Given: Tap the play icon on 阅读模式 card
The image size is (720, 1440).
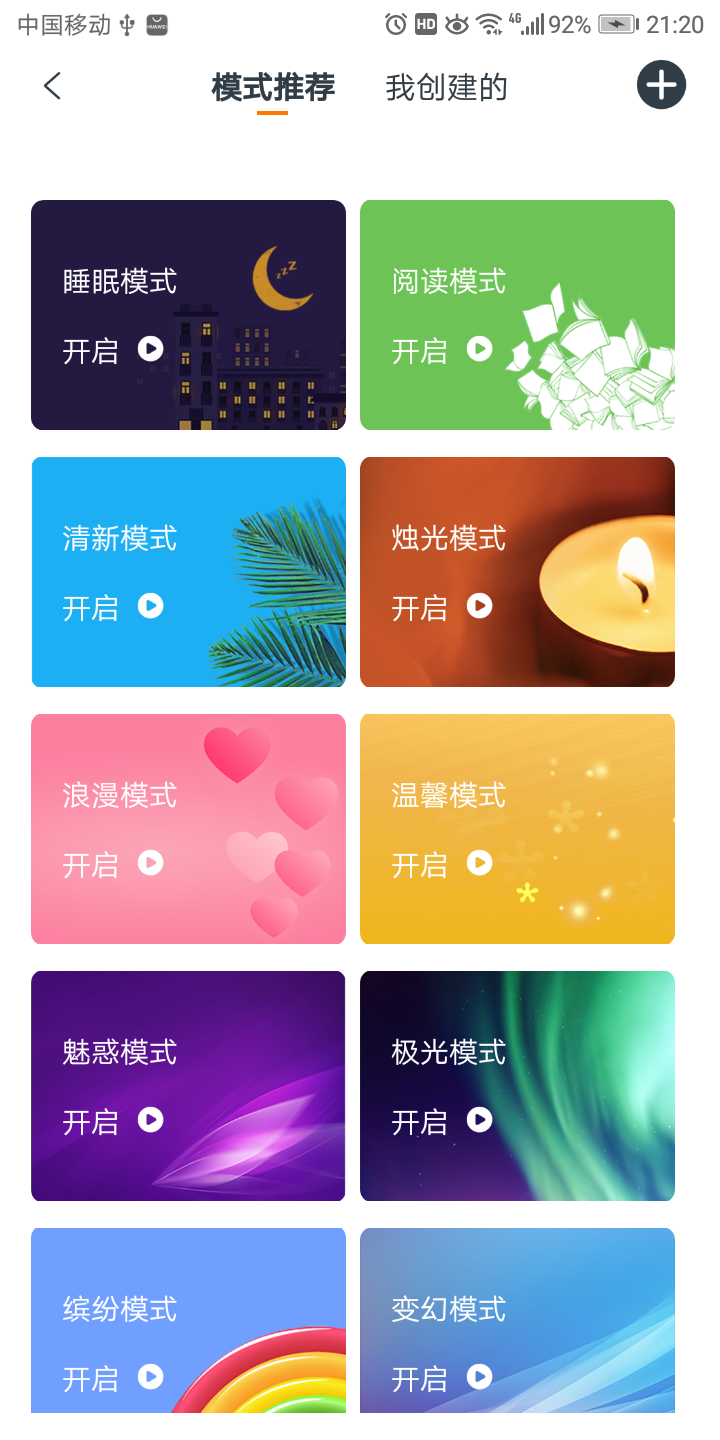Looking at the screenshot, I should [x=479, y=349].
